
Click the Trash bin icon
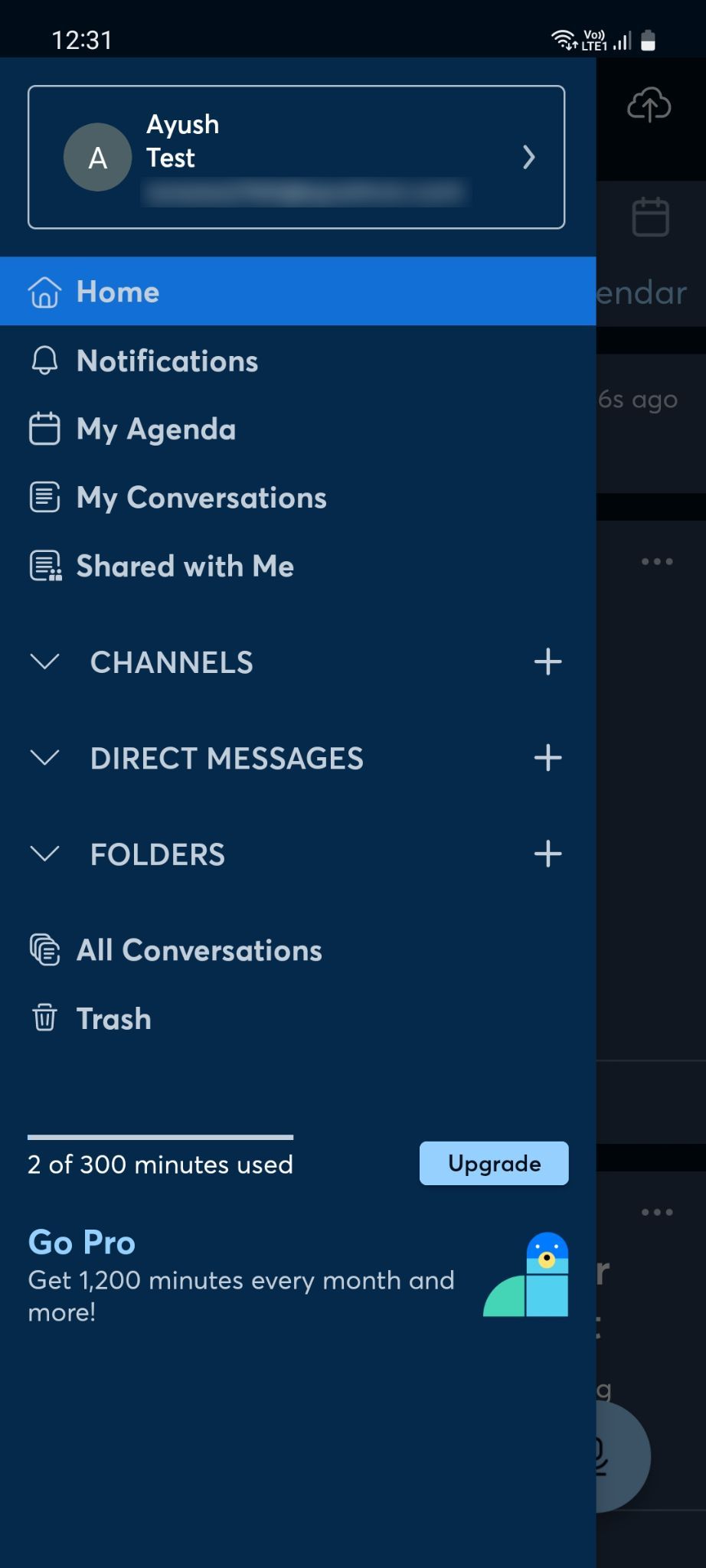[44, 1018]
